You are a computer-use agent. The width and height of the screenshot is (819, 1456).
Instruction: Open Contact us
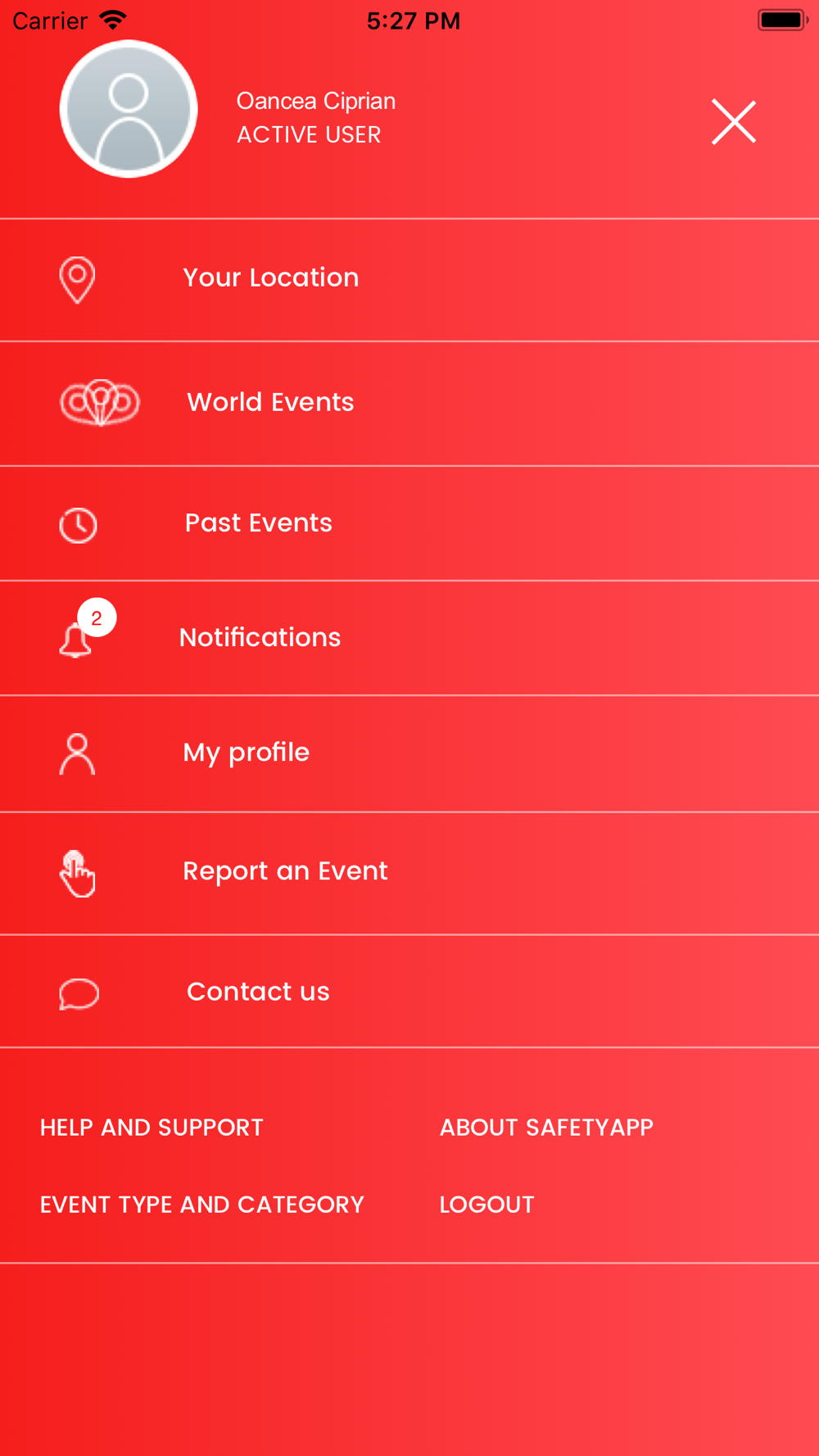(409, 991)
